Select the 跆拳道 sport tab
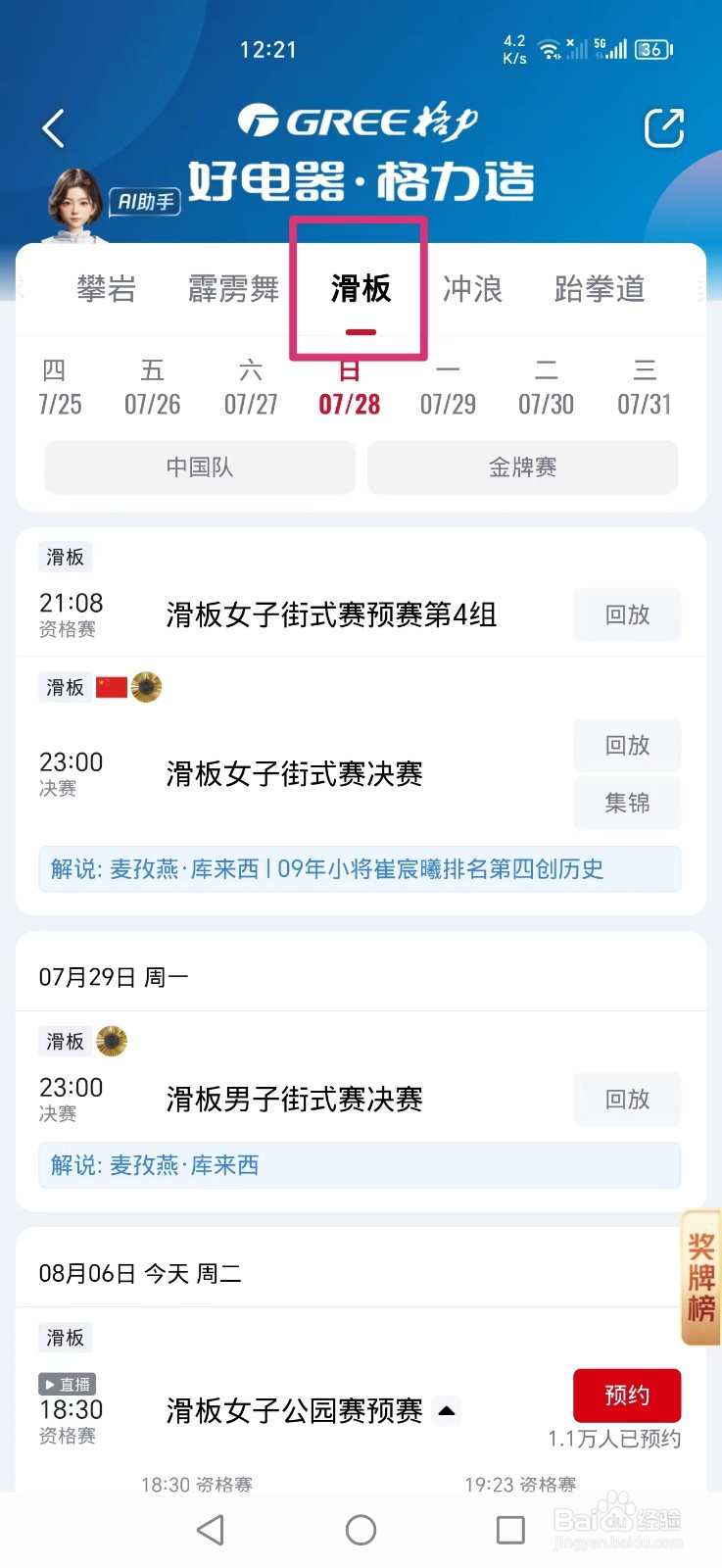Image resolution: width=722 pixels, height=1568 pixels. tap(599, 289)
